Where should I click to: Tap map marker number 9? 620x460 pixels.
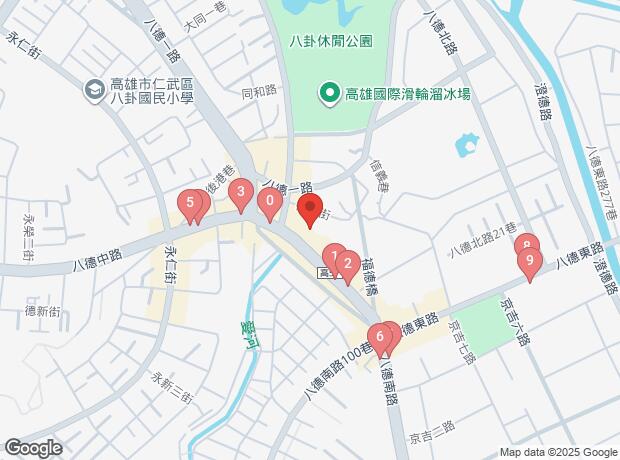(x=530, y=262)
